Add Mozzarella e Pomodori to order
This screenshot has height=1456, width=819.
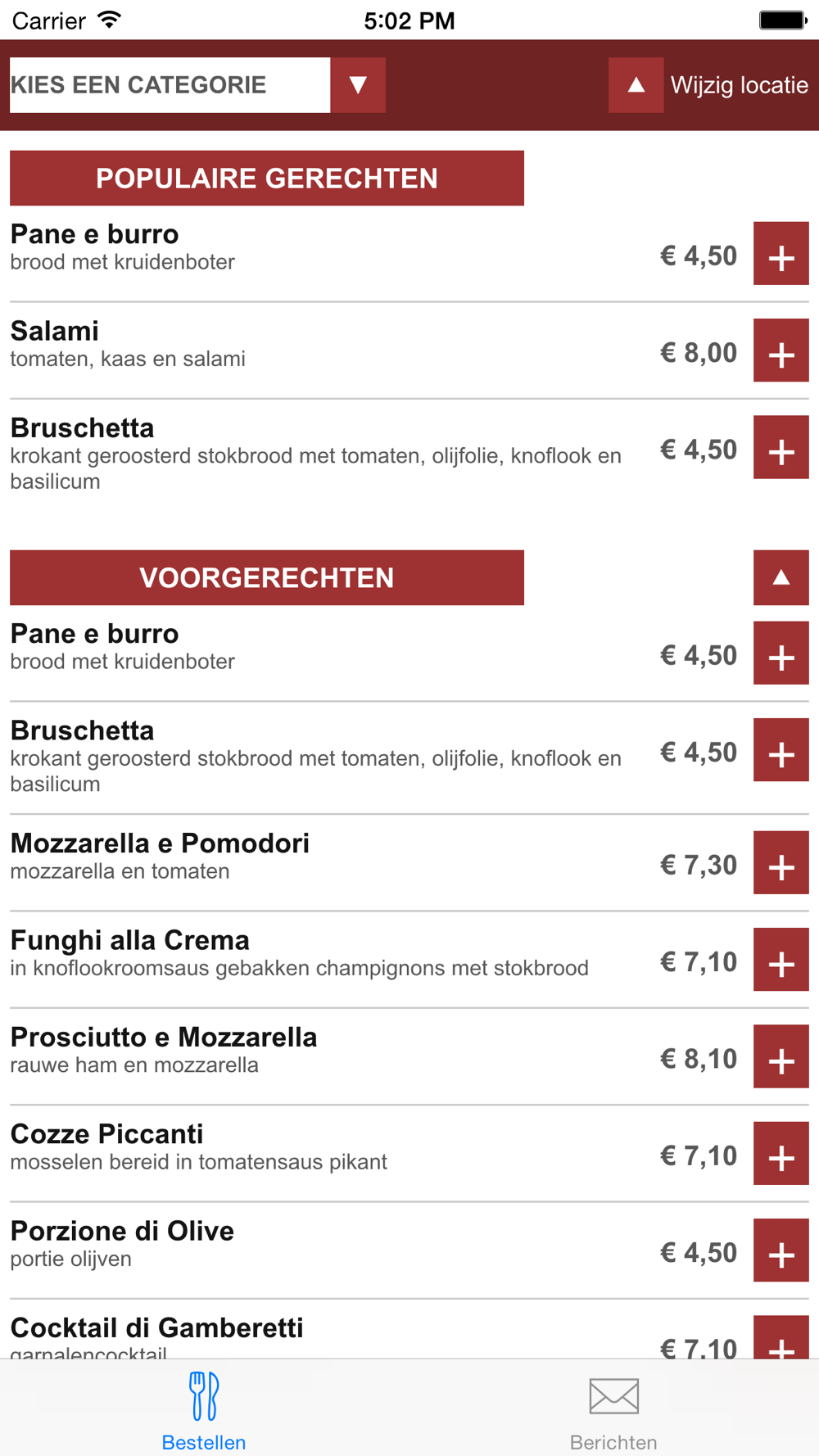click(x=781, y=865)
